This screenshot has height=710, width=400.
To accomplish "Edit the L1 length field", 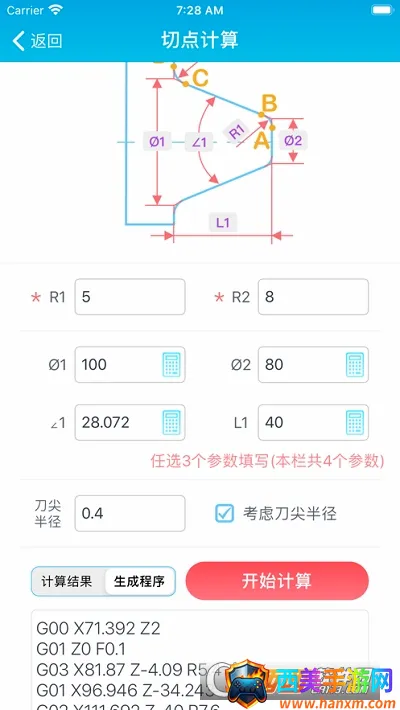I will (313, 422).
